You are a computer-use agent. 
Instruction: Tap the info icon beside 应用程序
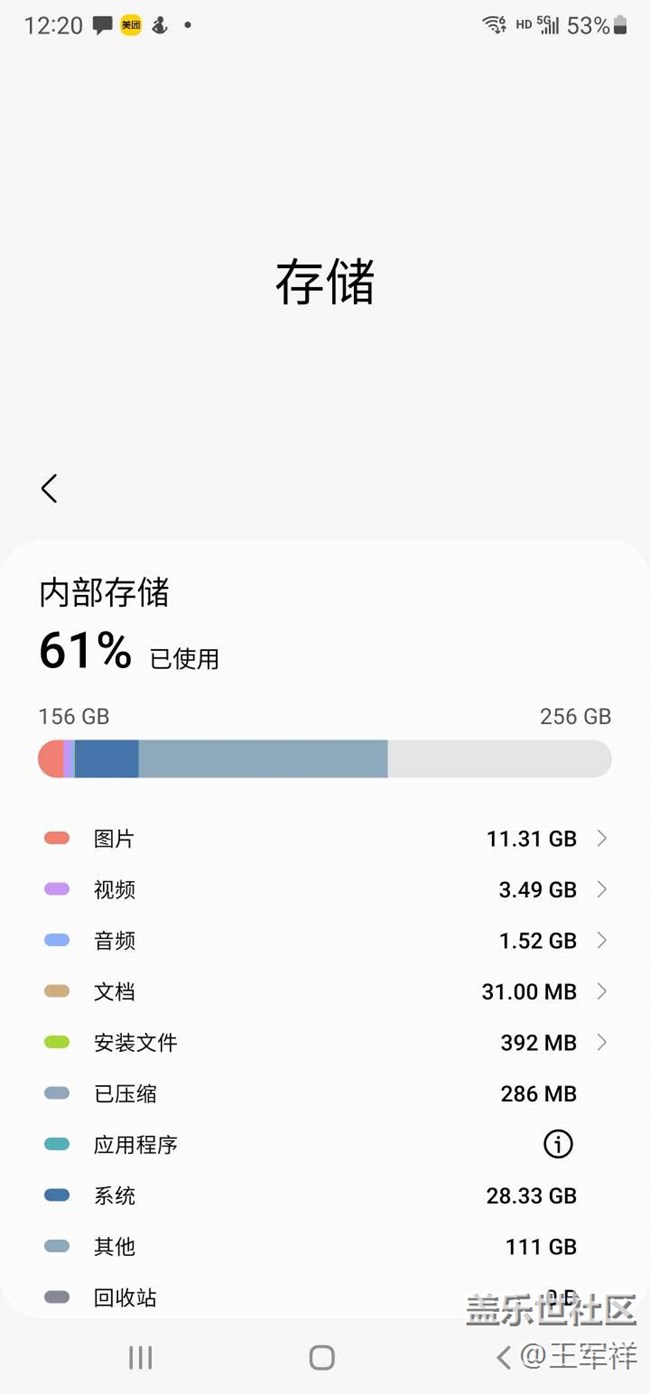click(x=558, y=1144)
